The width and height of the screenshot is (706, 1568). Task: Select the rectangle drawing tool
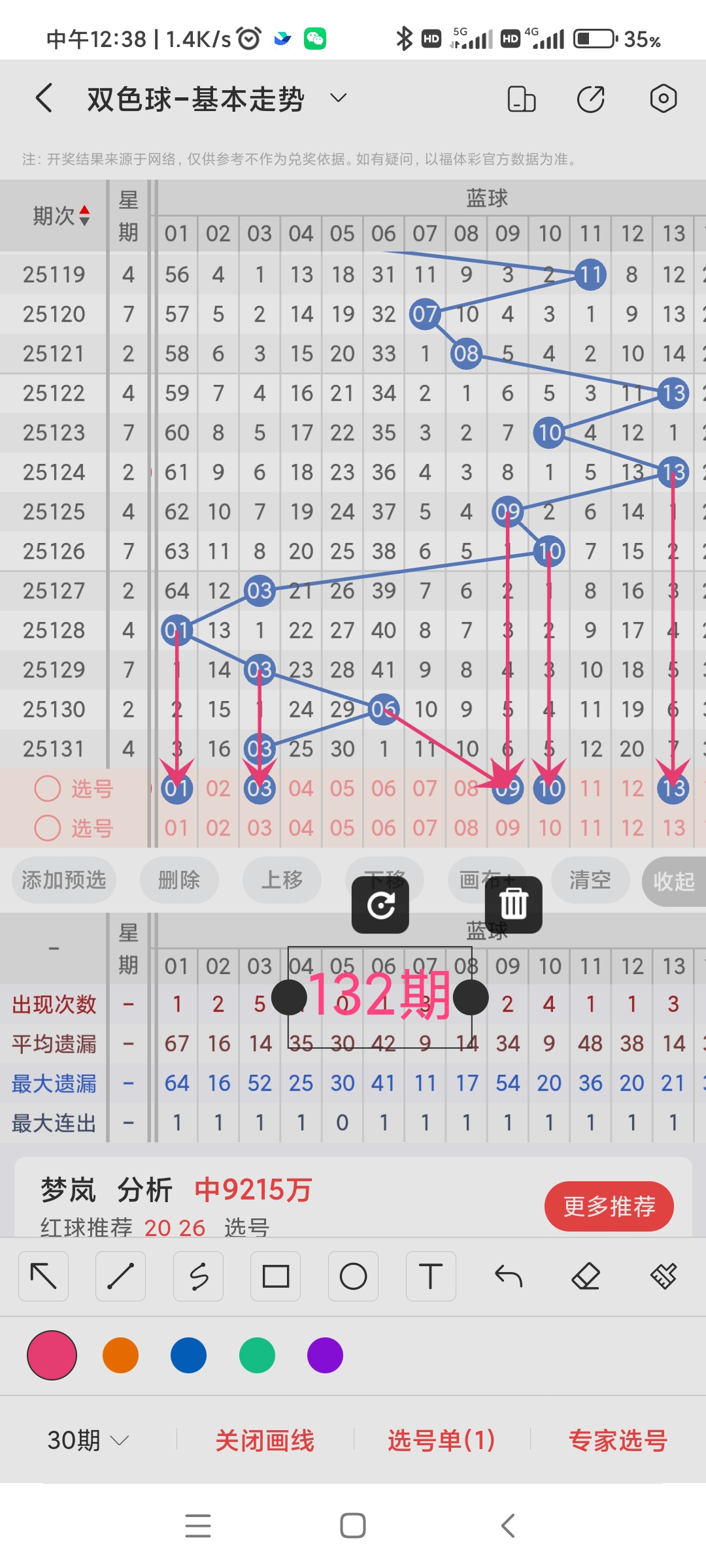click(x=275, y=1275)
